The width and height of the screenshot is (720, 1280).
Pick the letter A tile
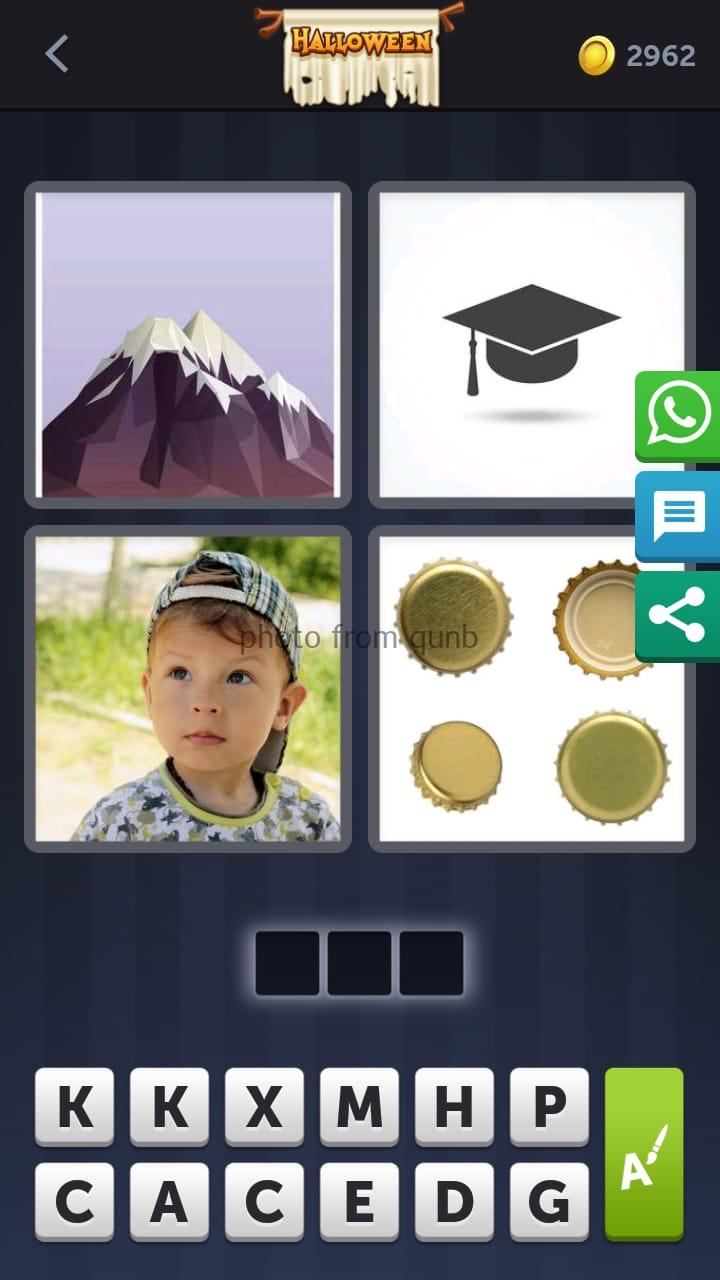(x=169, y=1201)
